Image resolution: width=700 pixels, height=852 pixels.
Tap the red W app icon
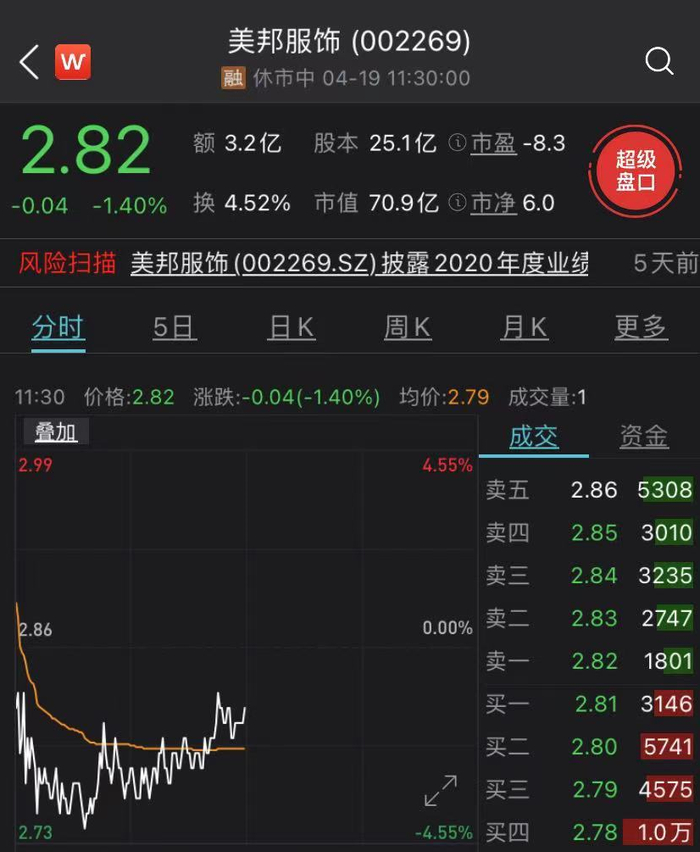pyautogui.click(x=72, y=62)
